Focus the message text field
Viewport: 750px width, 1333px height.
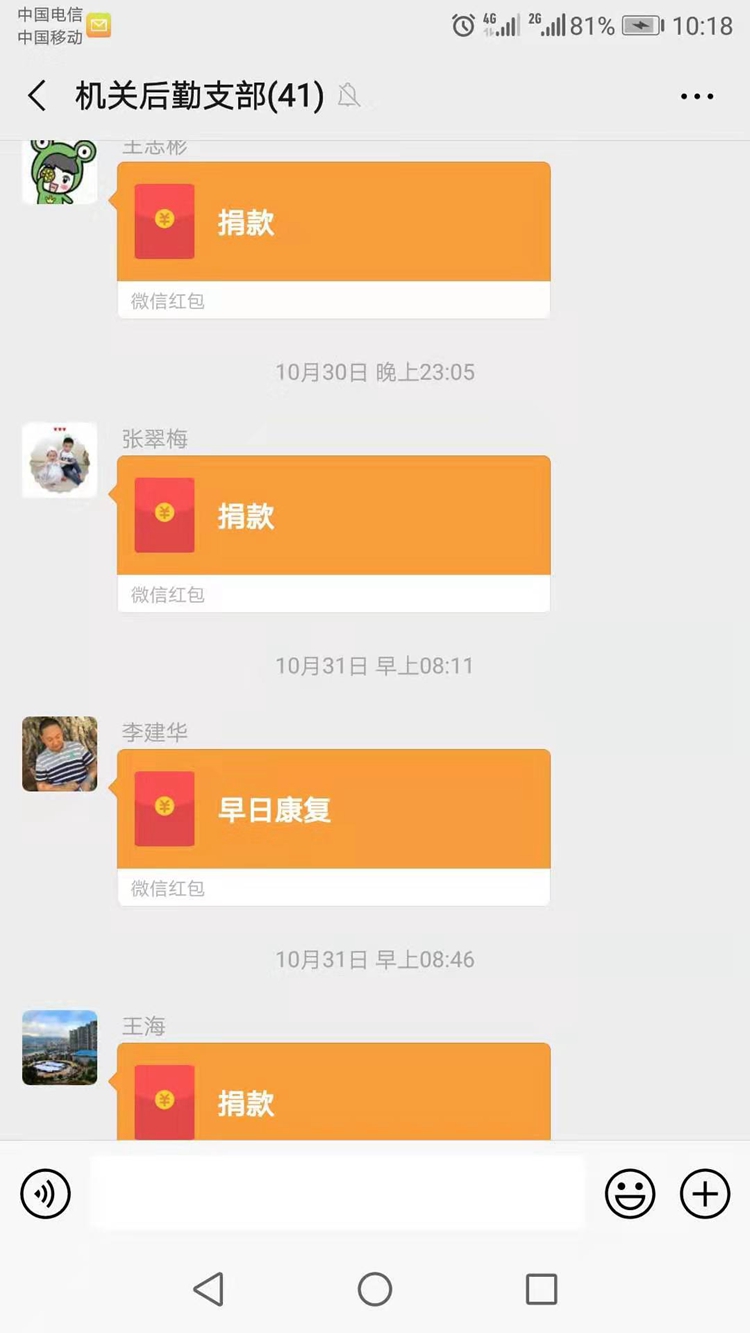pyautogui.click(x=337, y=1193)
